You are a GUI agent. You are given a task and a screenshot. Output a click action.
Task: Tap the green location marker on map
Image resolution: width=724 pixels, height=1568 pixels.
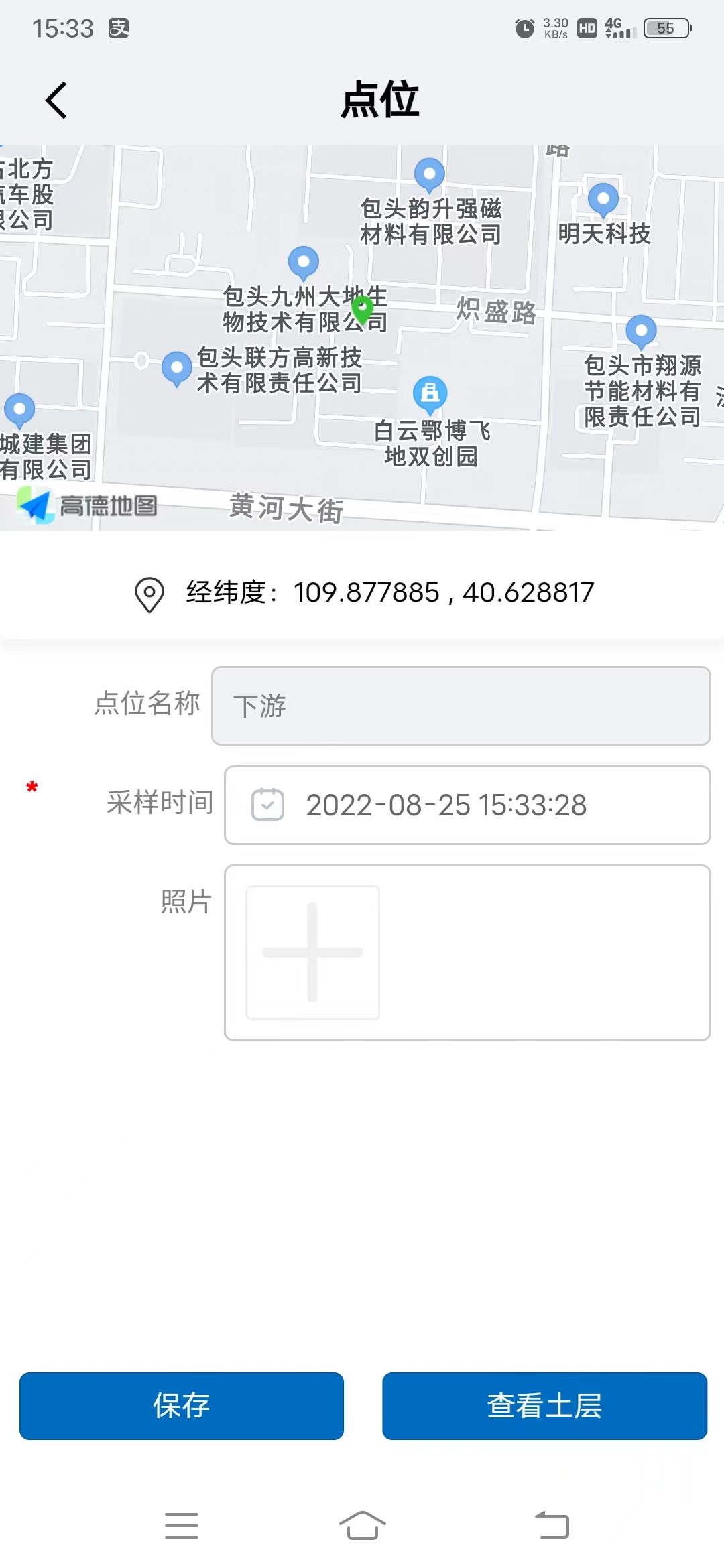(x=363, y=310)
